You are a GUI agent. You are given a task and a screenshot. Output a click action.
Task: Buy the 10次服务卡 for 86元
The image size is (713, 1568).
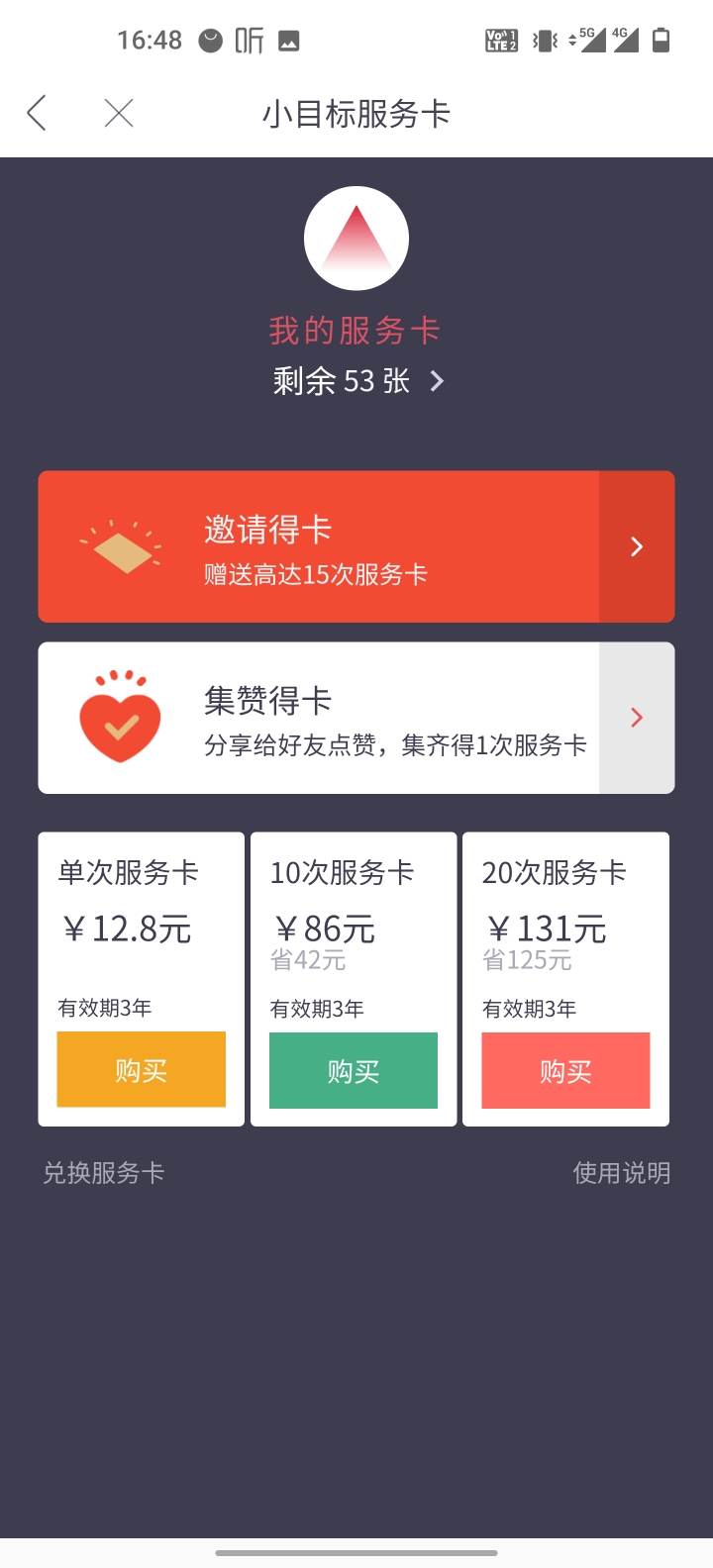click(354, 1070)
